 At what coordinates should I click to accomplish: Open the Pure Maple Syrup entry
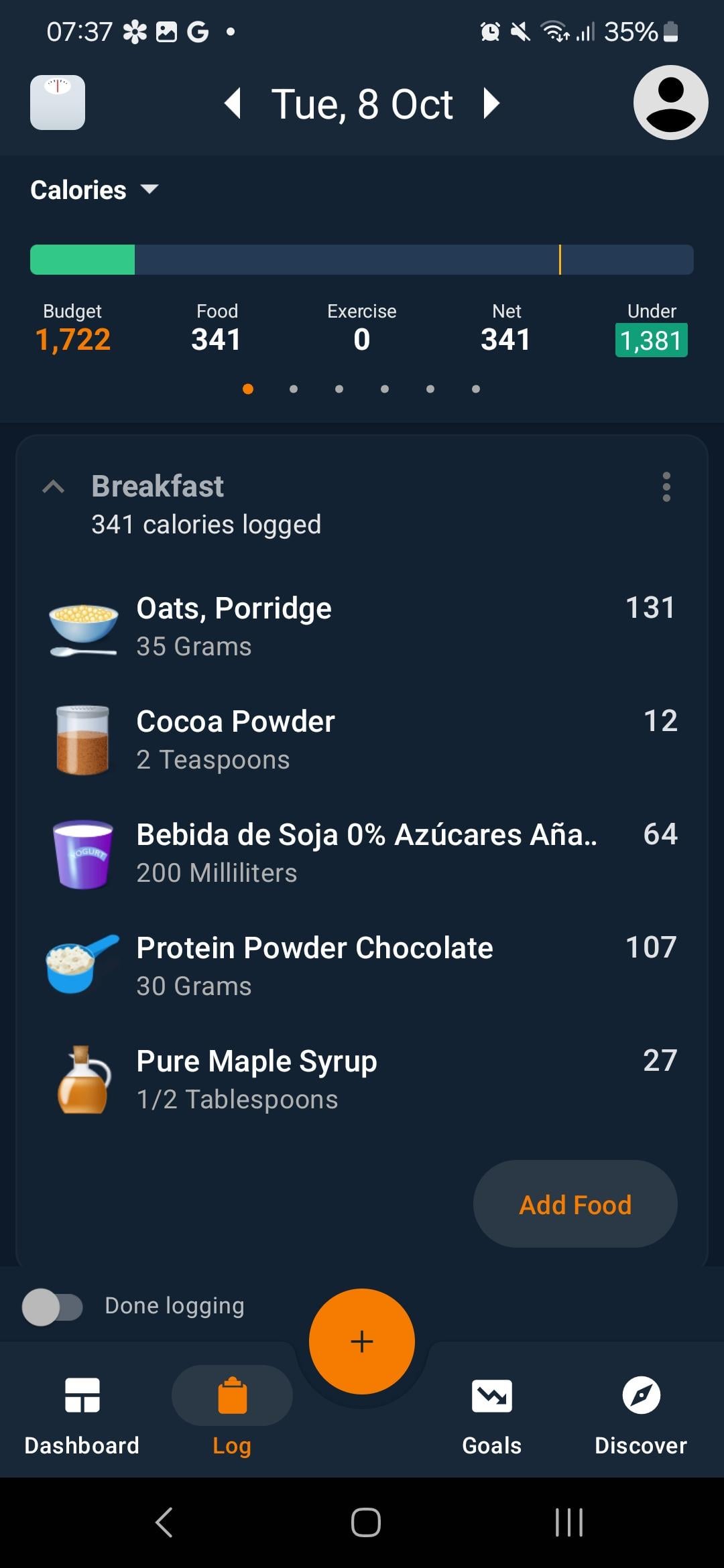coord(362,1080)
